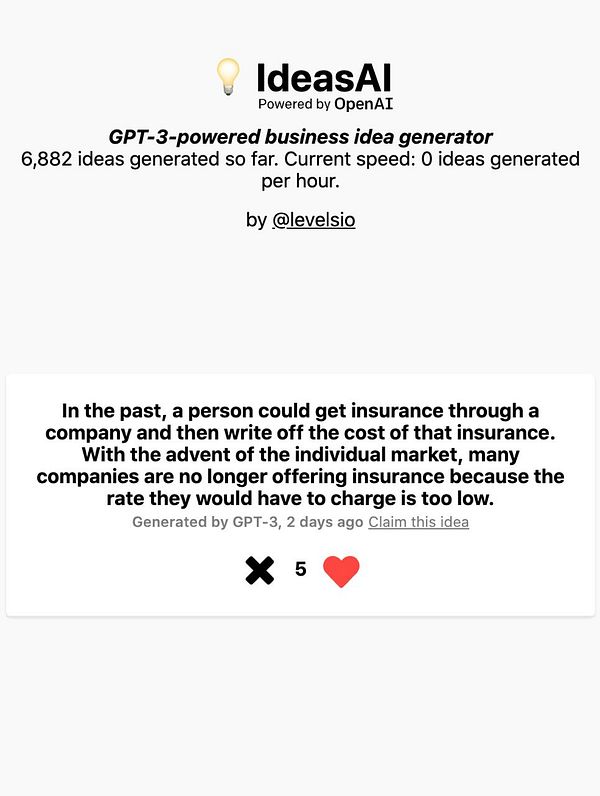The image size is (600, 796).
Task: Open the @levelsio author link
Action: [x=313, y=220]
